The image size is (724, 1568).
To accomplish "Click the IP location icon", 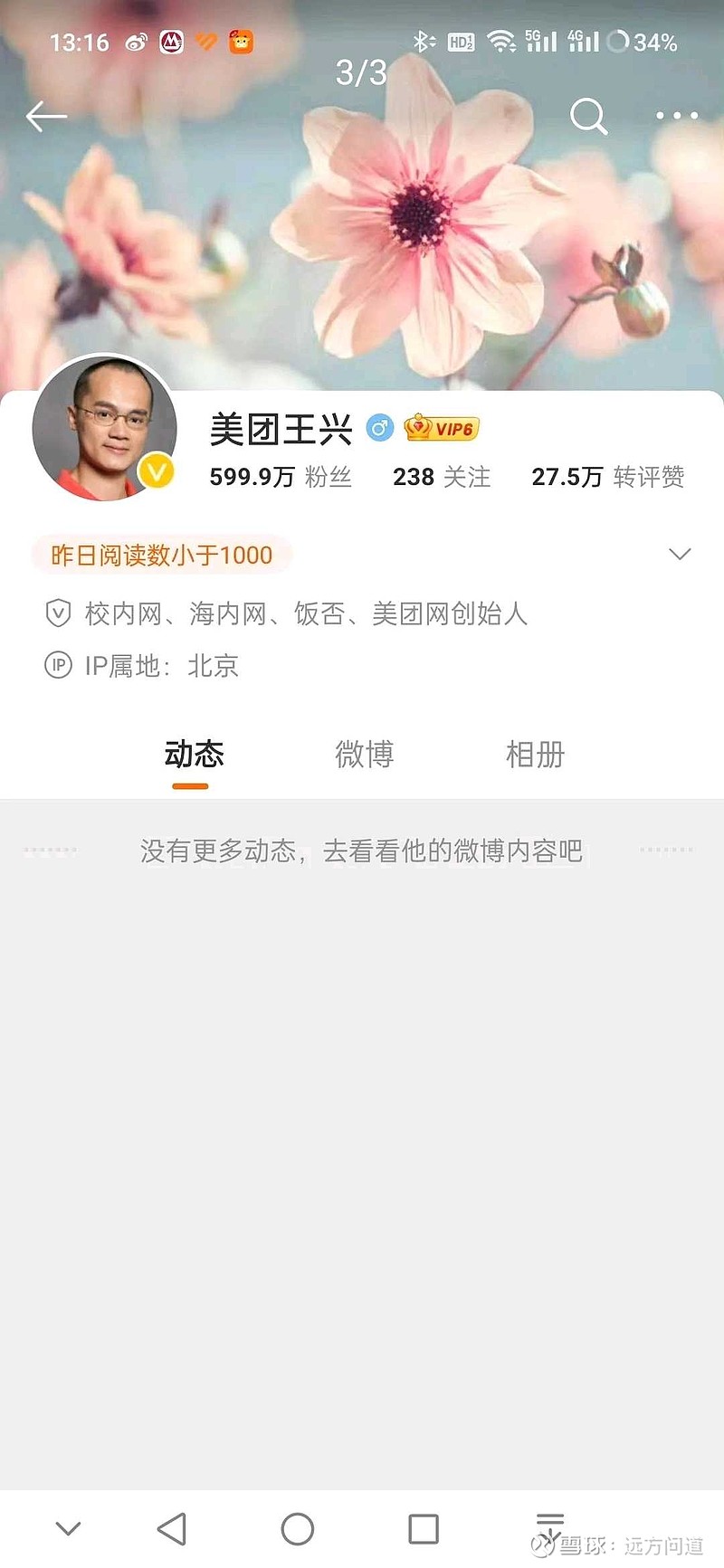I will [x=58, y=666].
